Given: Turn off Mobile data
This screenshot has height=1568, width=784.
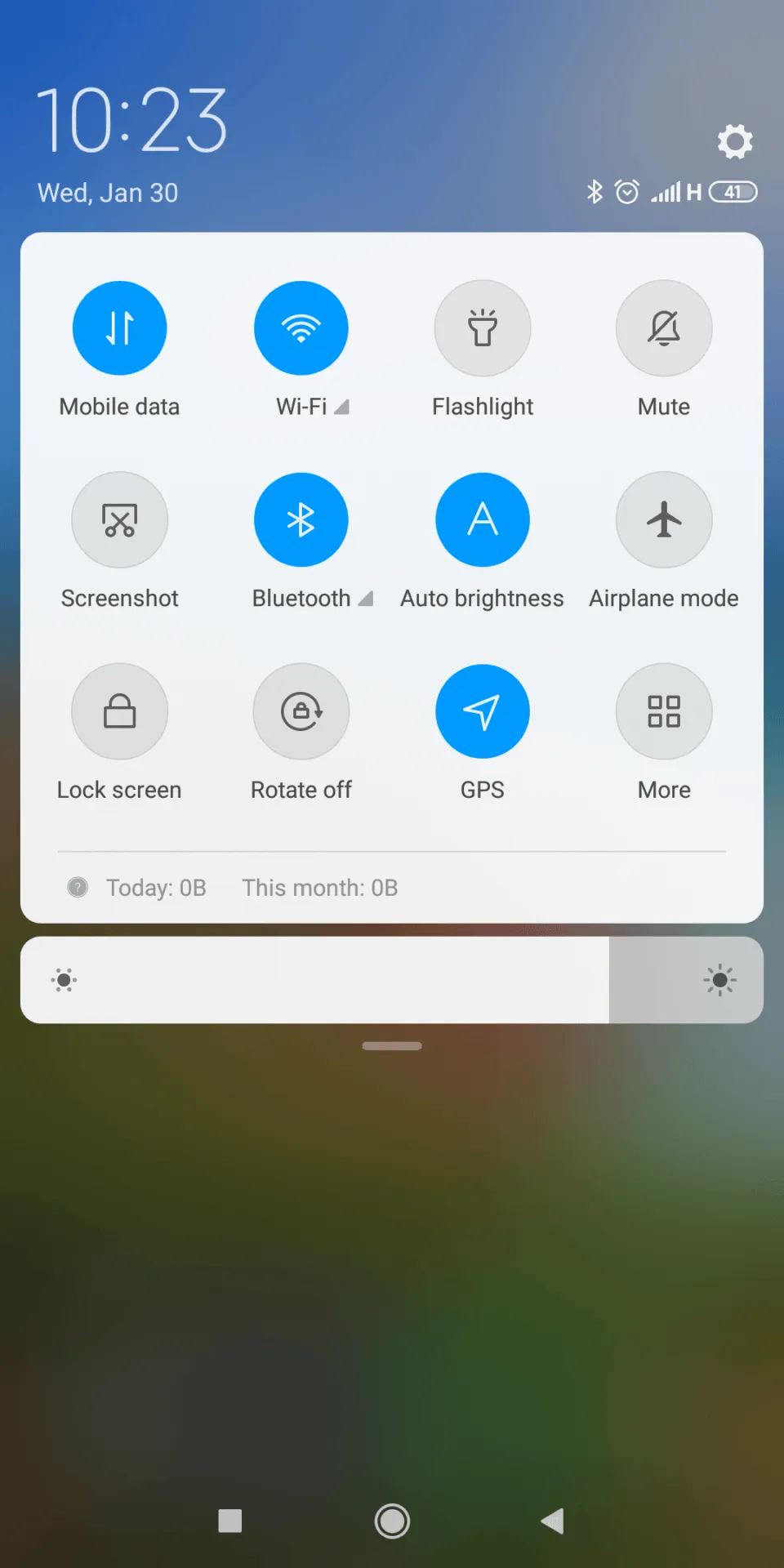Looking at the screenshot, I should pos(120,328).
